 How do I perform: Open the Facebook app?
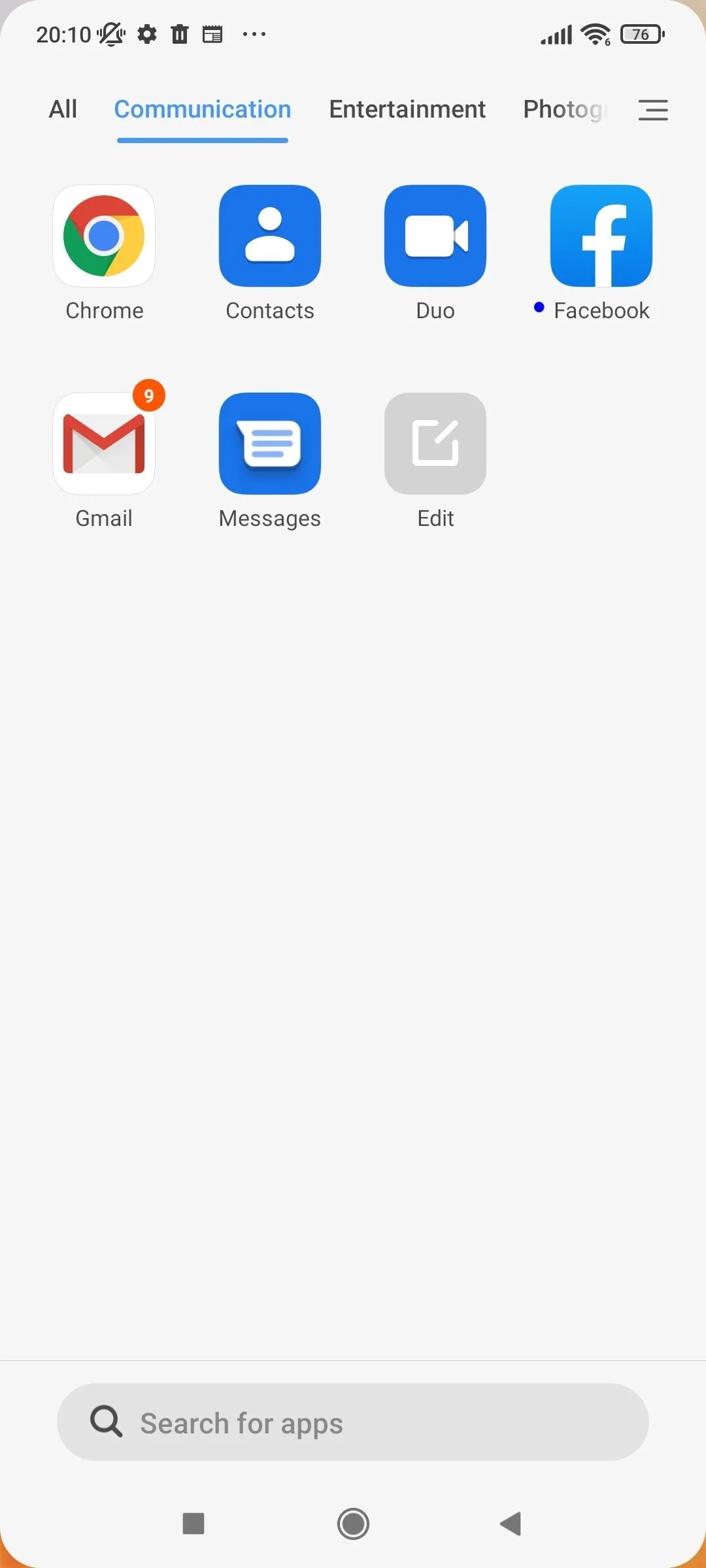601,236
